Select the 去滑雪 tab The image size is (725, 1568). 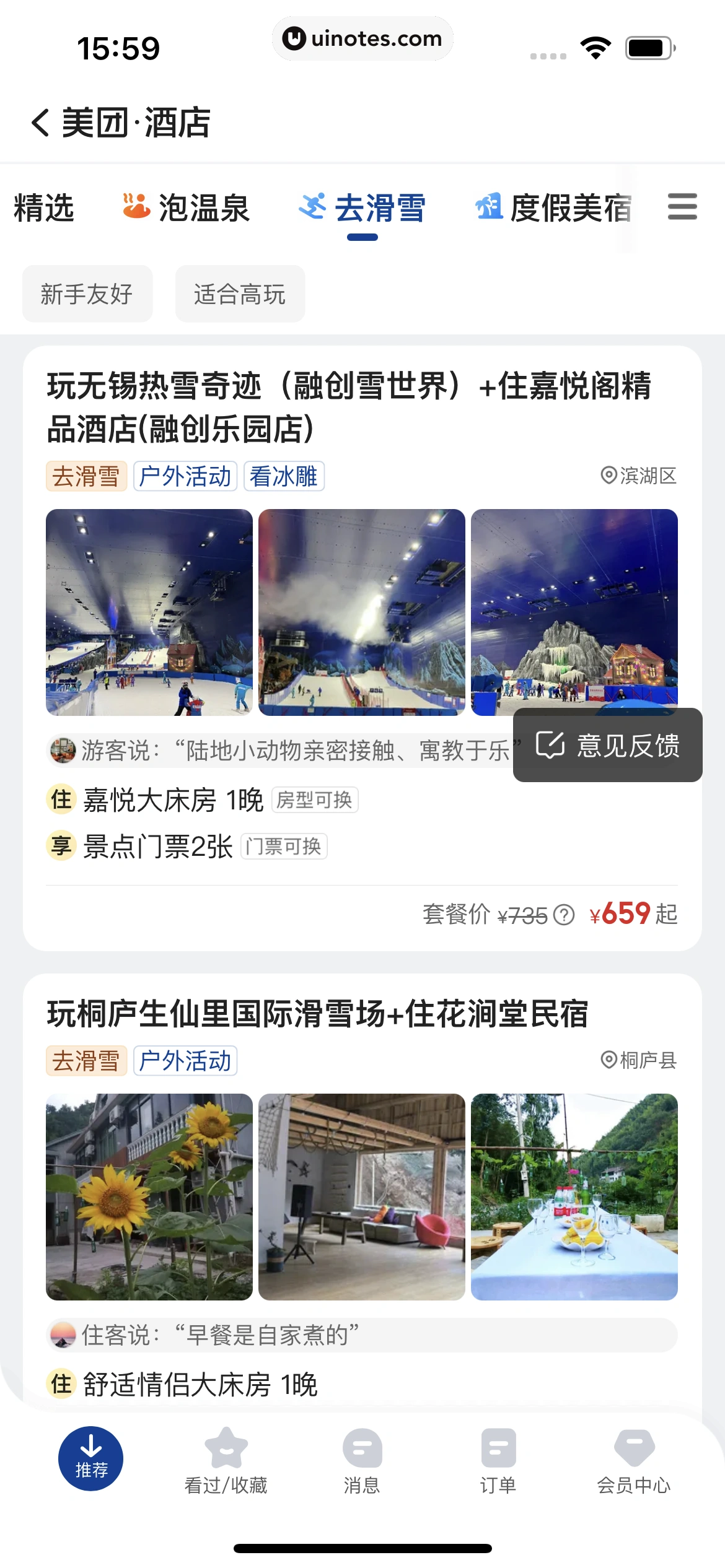(x=362, y=208)
